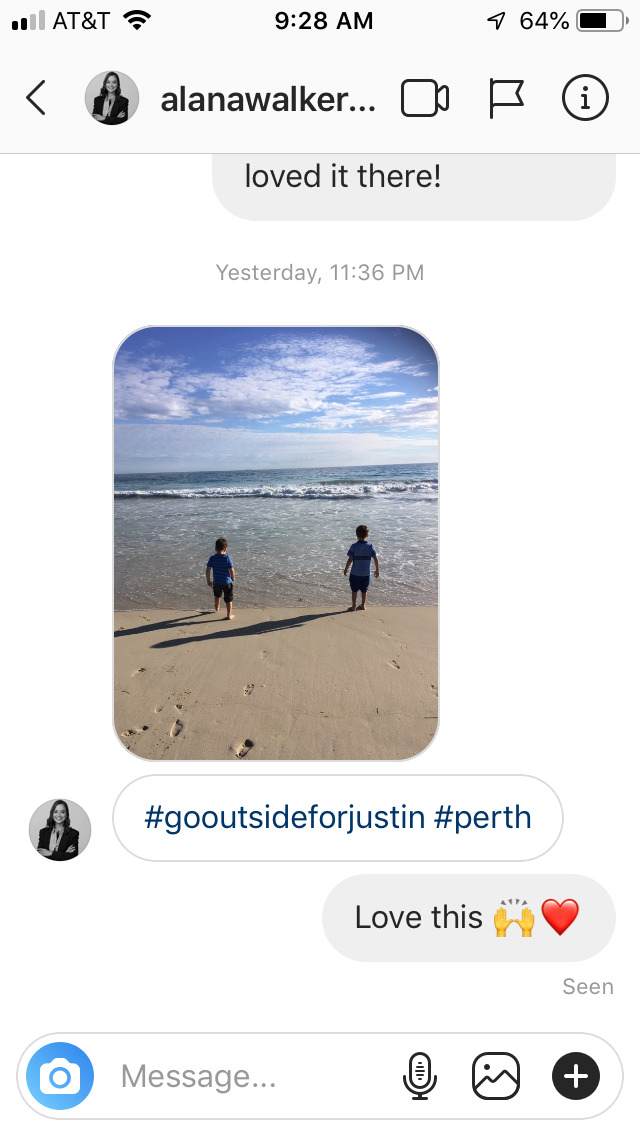The image size is (640, 1136).
Task: Tap the #perth hashtag
Action: [483, 817]
